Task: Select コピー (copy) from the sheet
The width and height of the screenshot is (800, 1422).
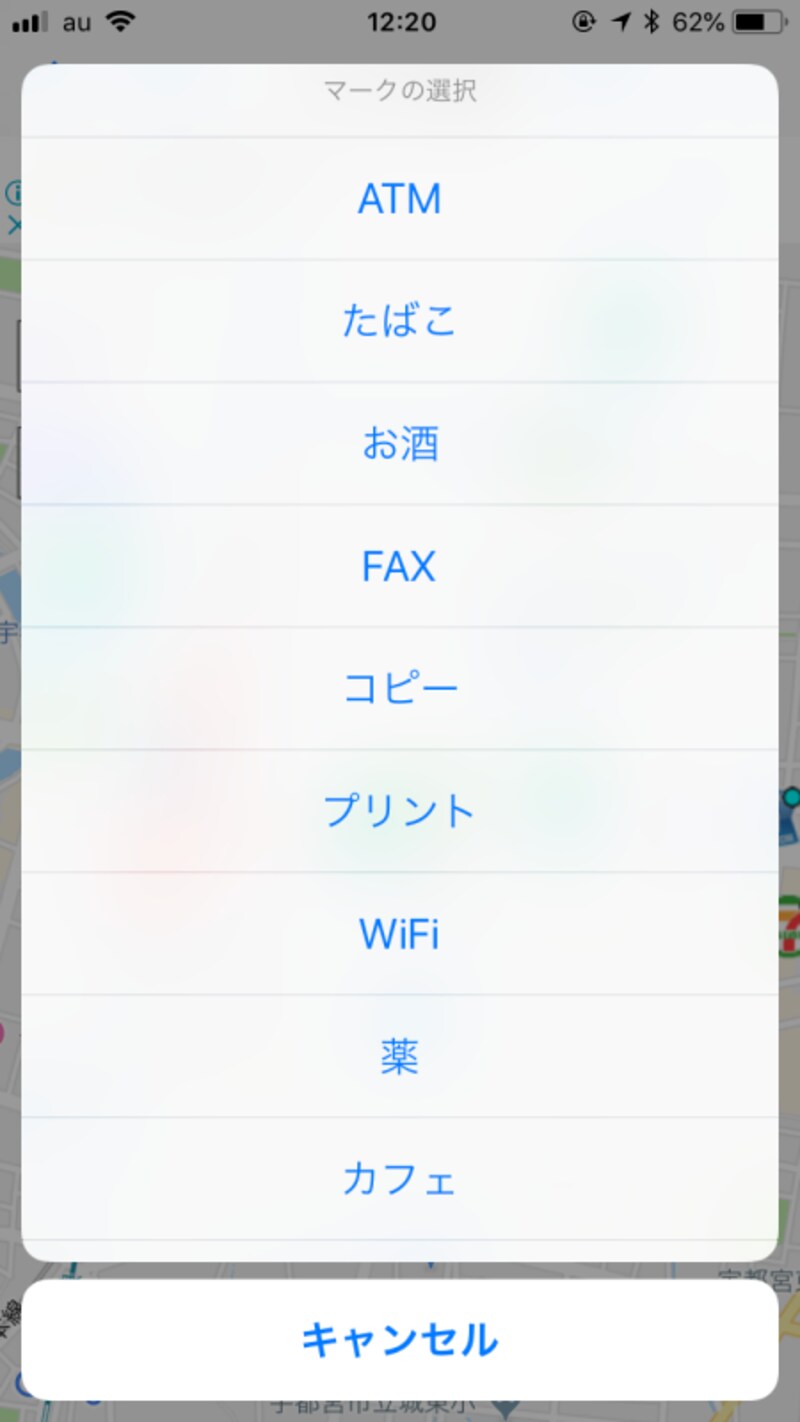Action: (400, 687)
